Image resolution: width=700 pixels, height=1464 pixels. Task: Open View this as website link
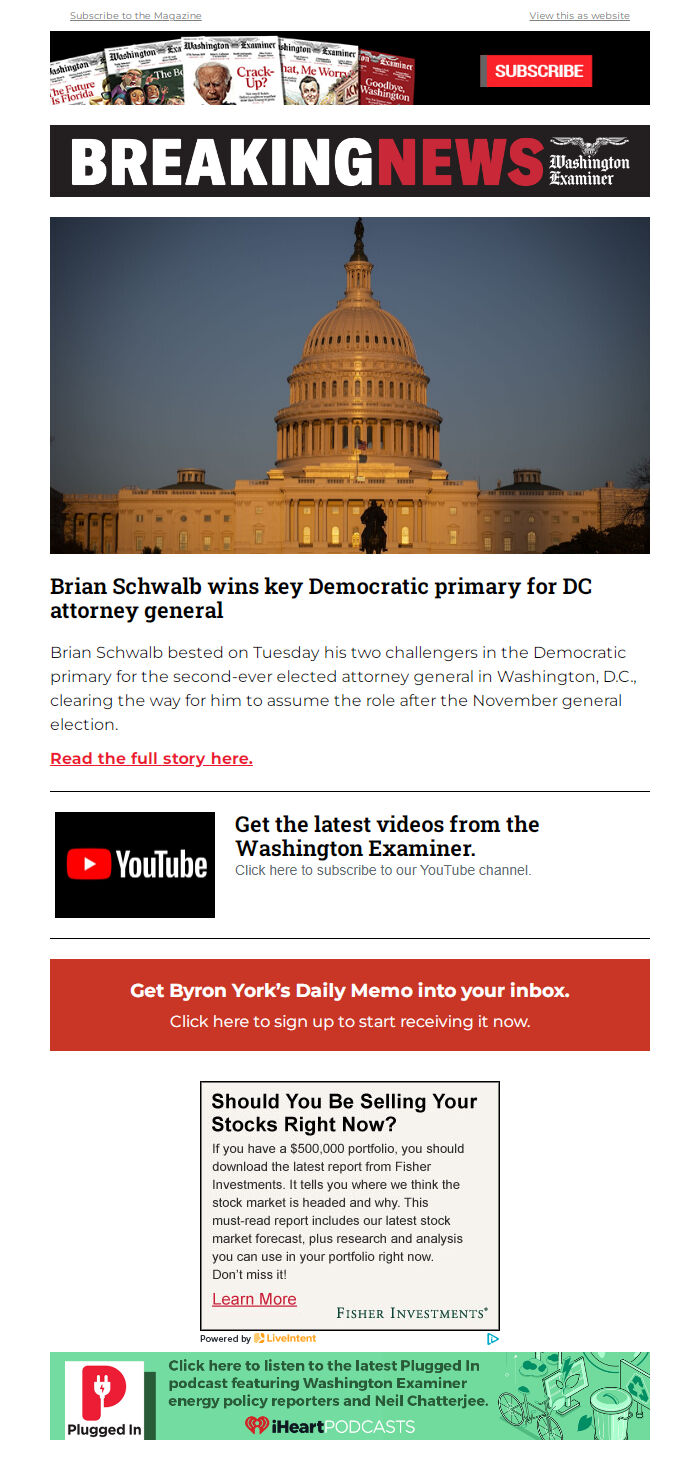pyautogui.click(x=579, y=16)
